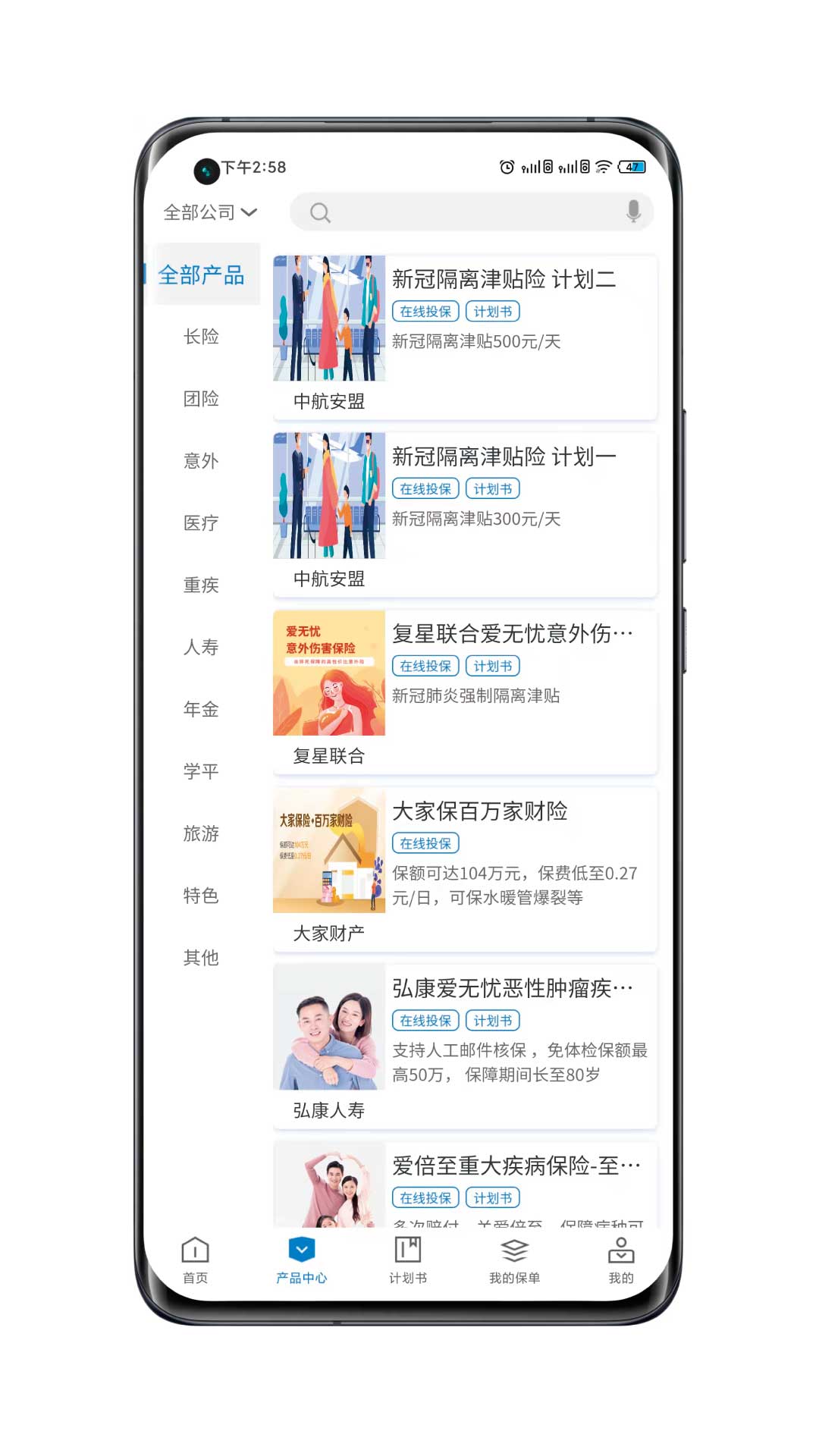This screenshot has height=1456, width=819.
Task: Open the 我的保单 tab
Action: (514, 1260)
